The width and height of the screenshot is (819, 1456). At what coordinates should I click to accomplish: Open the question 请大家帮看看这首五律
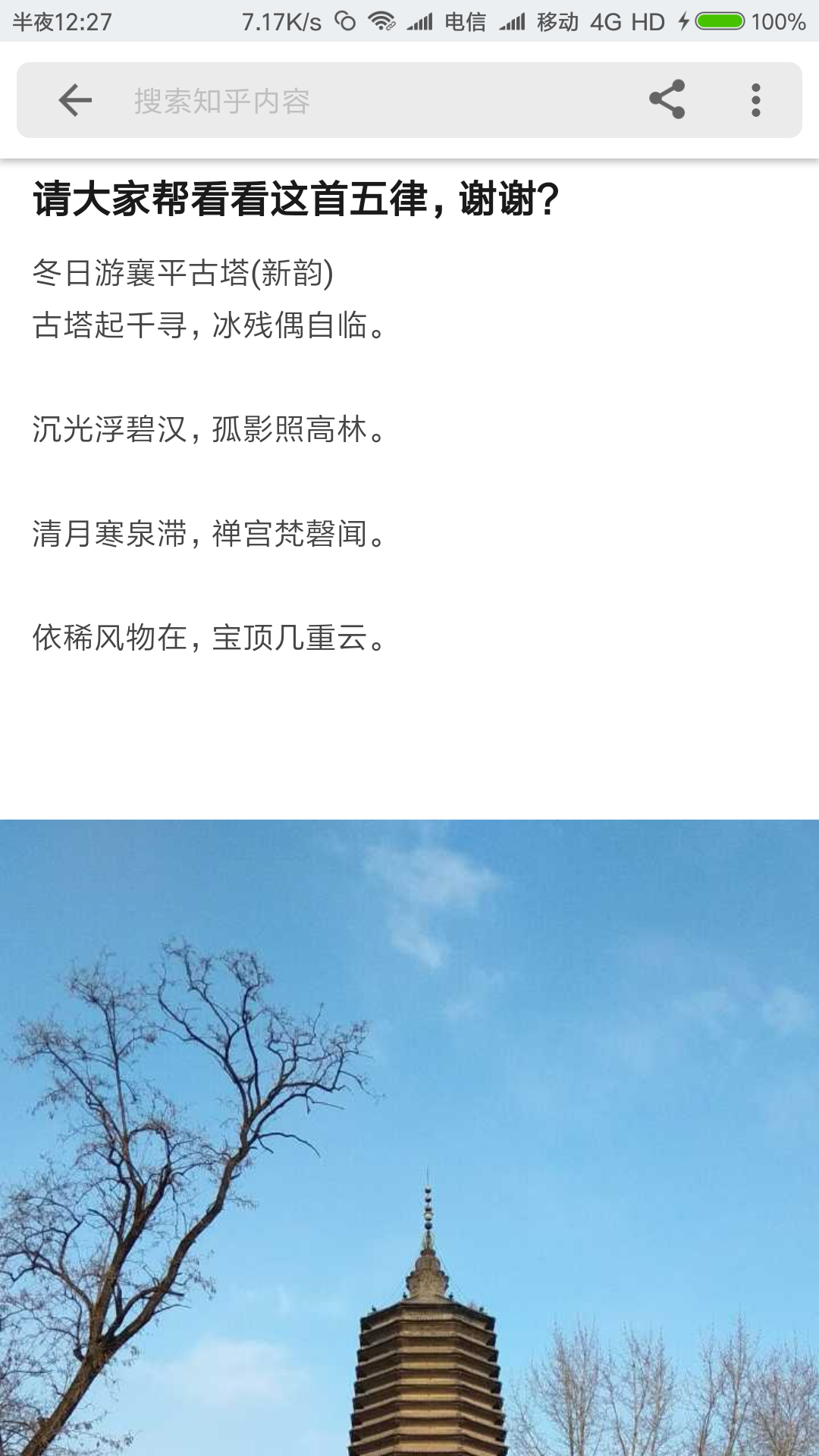[296, 199]
